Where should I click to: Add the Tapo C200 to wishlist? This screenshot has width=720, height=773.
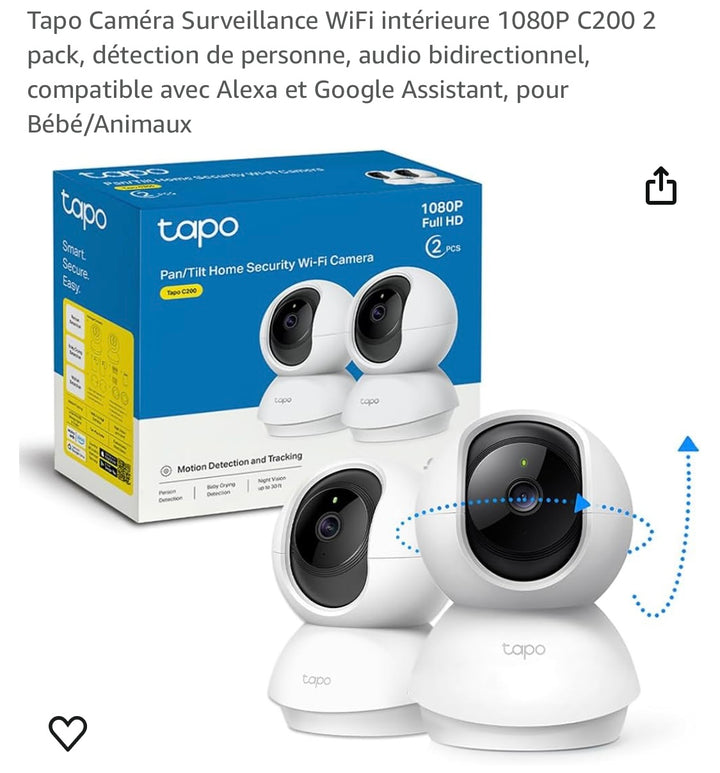click(x=68, y=733)
